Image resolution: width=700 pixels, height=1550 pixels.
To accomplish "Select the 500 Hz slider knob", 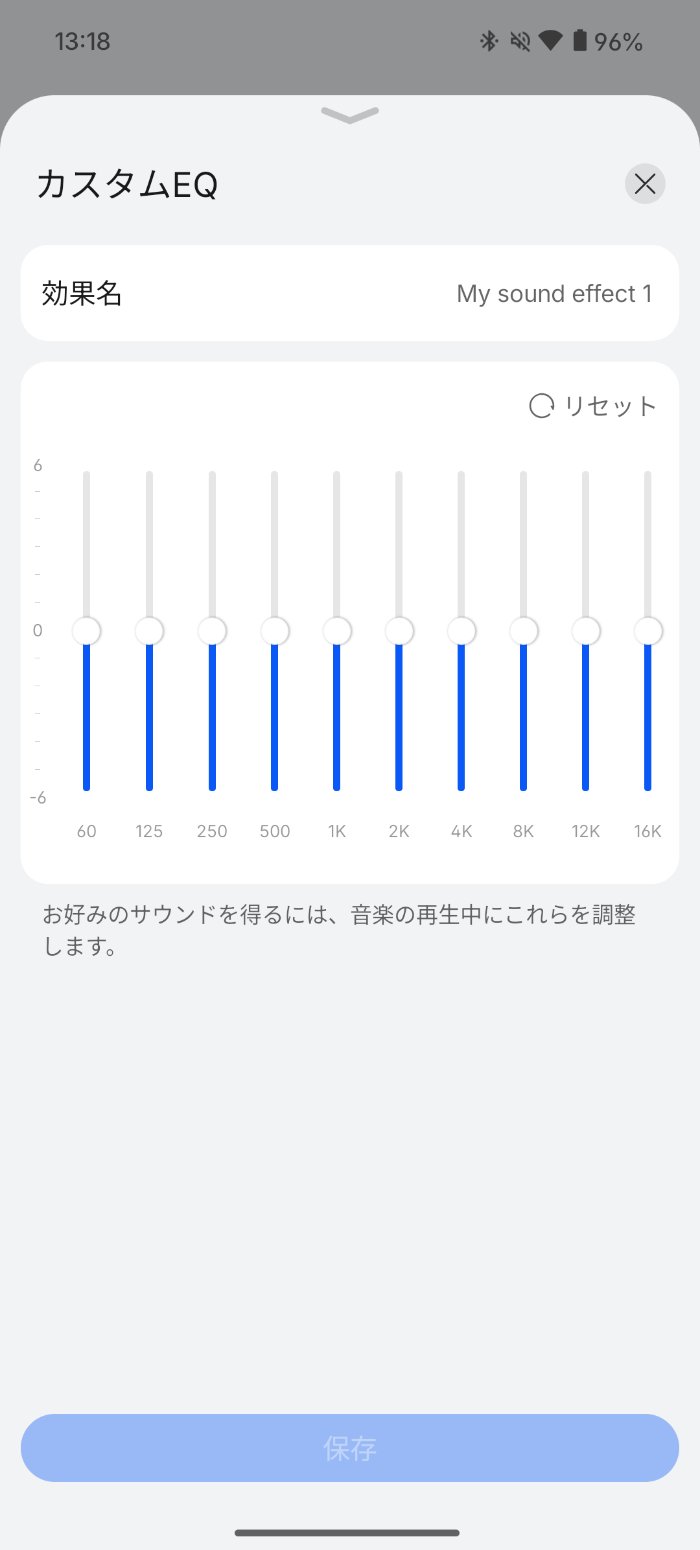I will pyautogui.click(x=274, y=631).
